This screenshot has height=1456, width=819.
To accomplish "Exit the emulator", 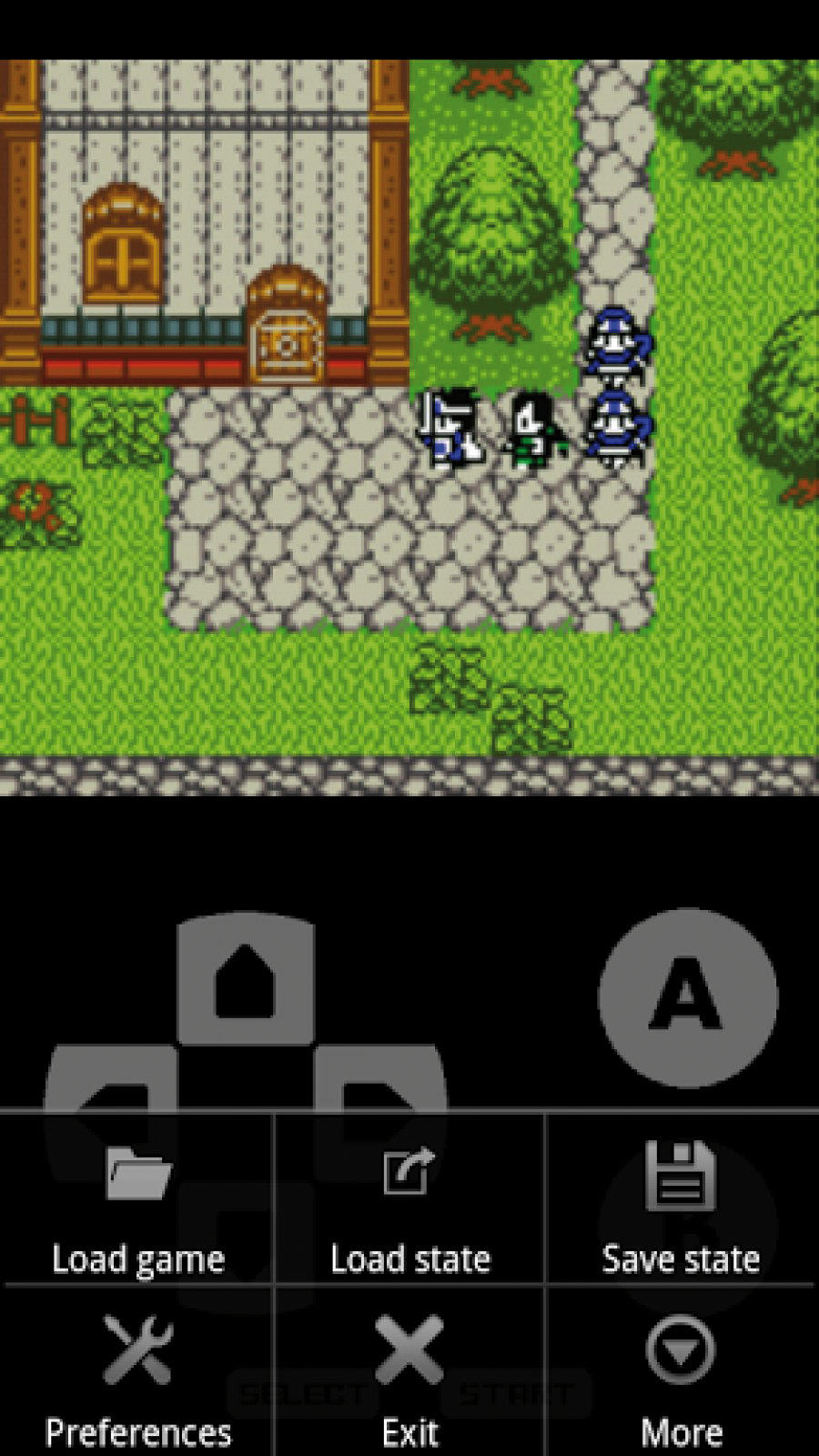I will (409, 1374).
